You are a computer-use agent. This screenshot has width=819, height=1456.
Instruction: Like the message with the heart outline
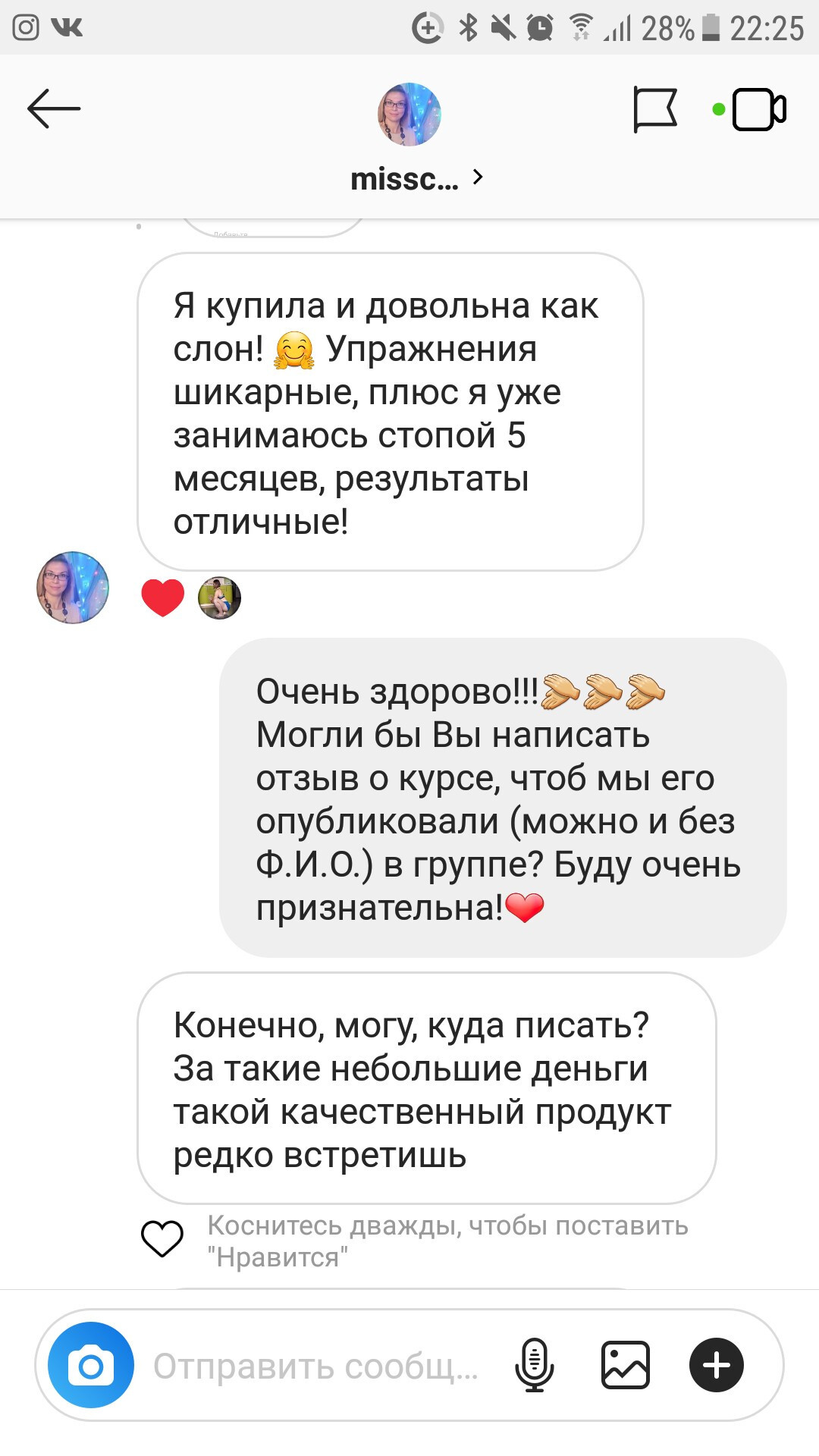(162, 1239)
